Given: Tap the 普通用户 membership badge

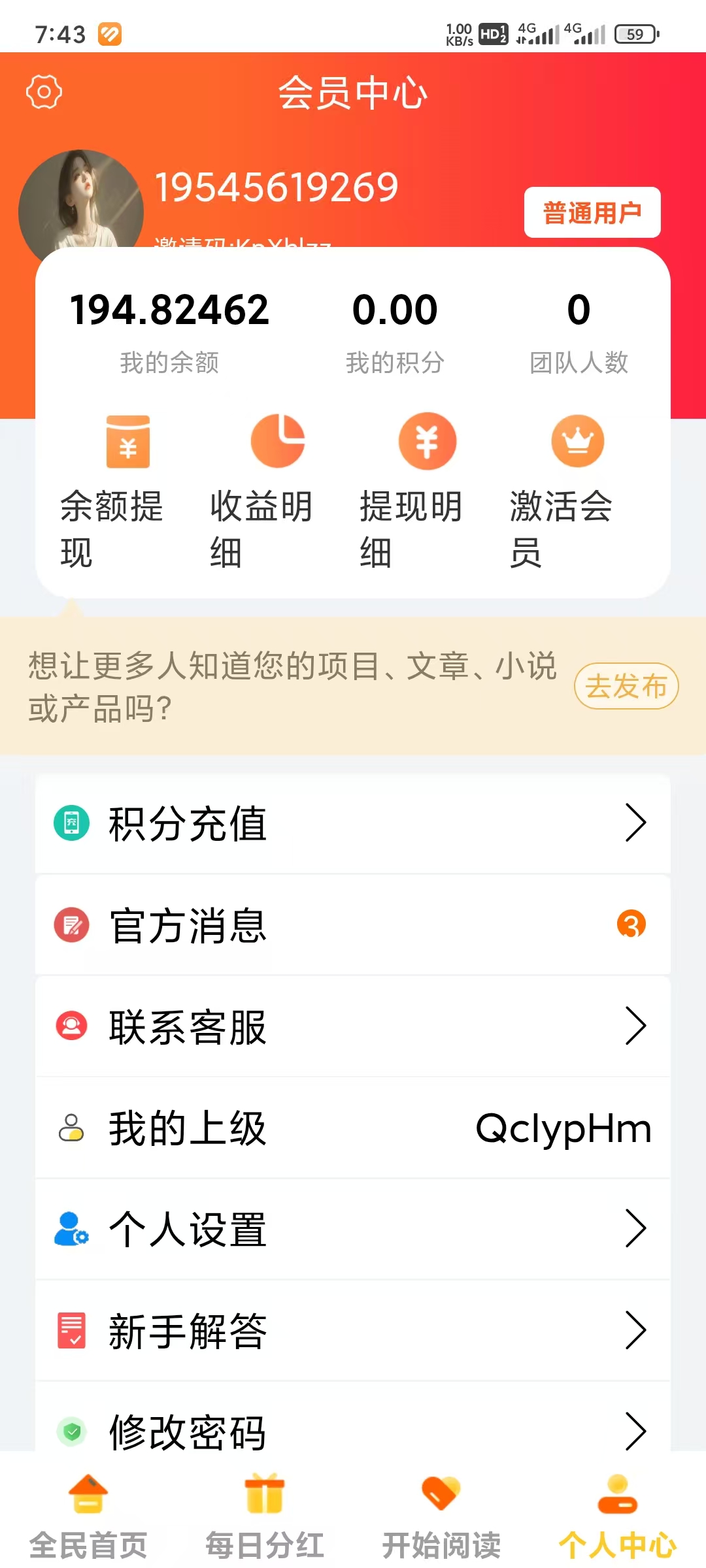Looking at the screenshot, I should point(592,212).
